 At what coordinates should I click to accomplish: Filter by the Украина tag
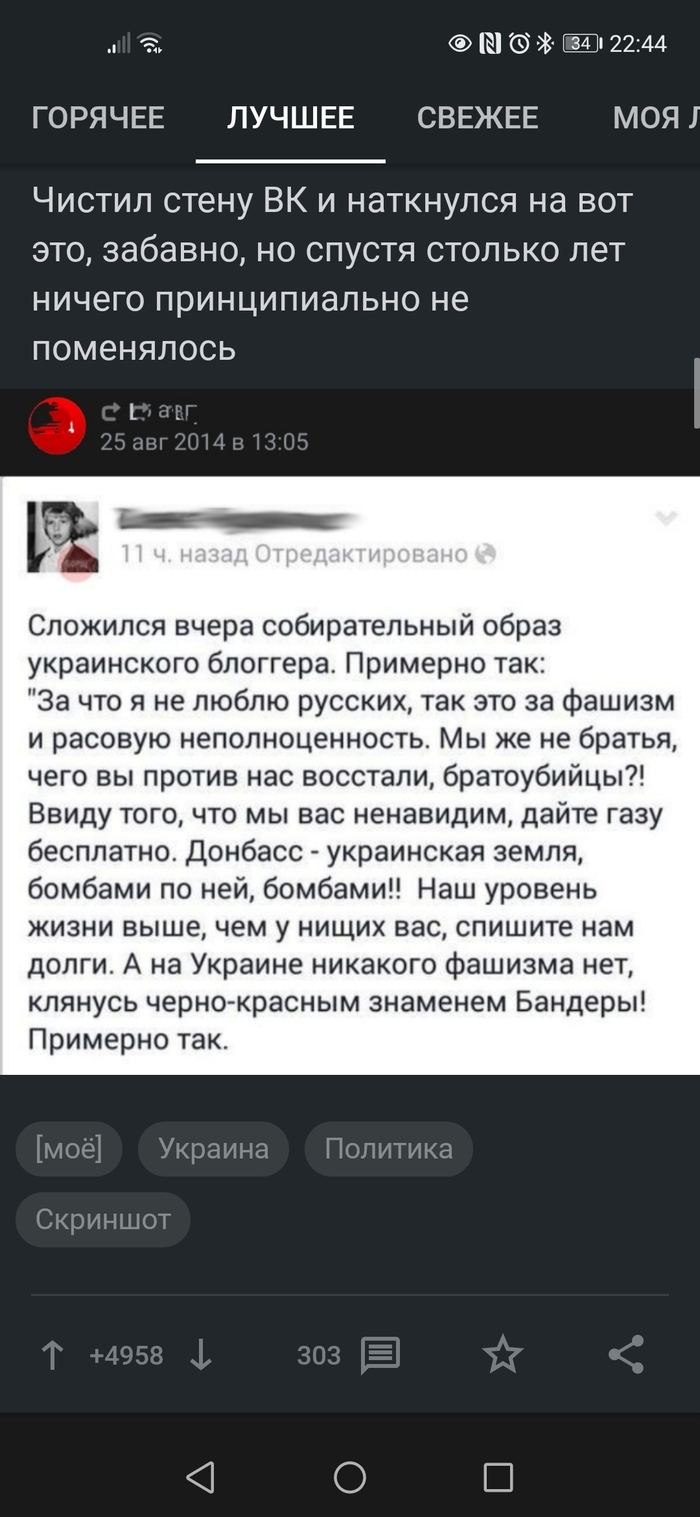coord(213,1148)
